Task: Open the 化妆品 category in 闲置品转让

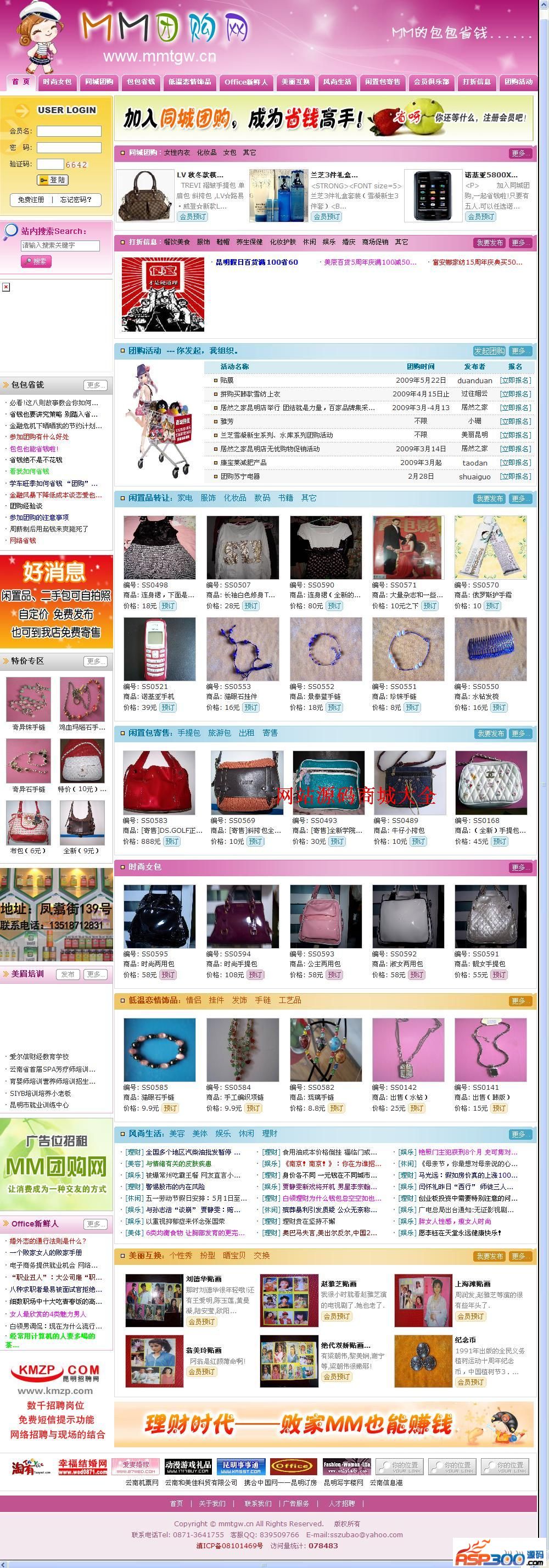Action: pyautogui.click(x=234, y=498)
